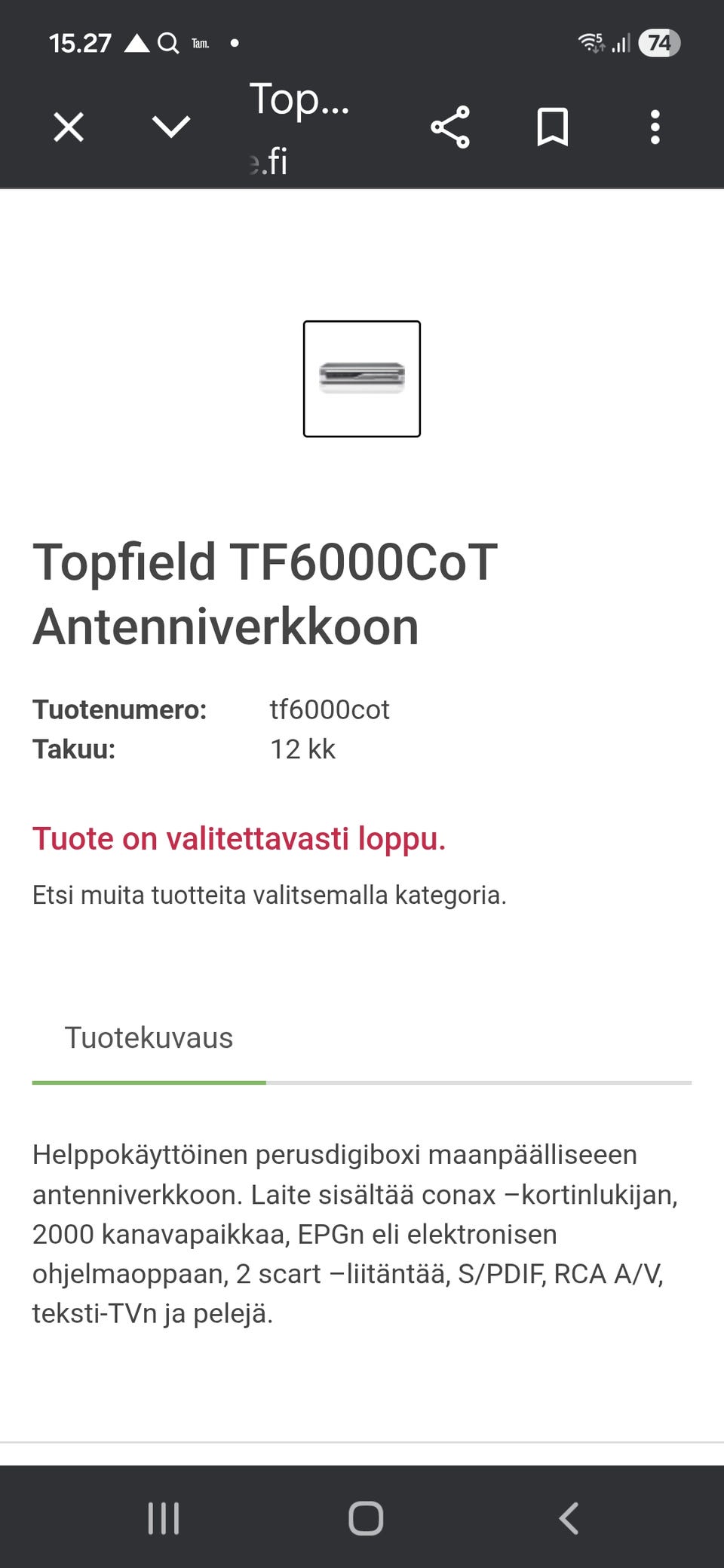This screenshot has width=724, height=1568.
Task: Minimize the tab with the down chevron
Action: (171, 127)
